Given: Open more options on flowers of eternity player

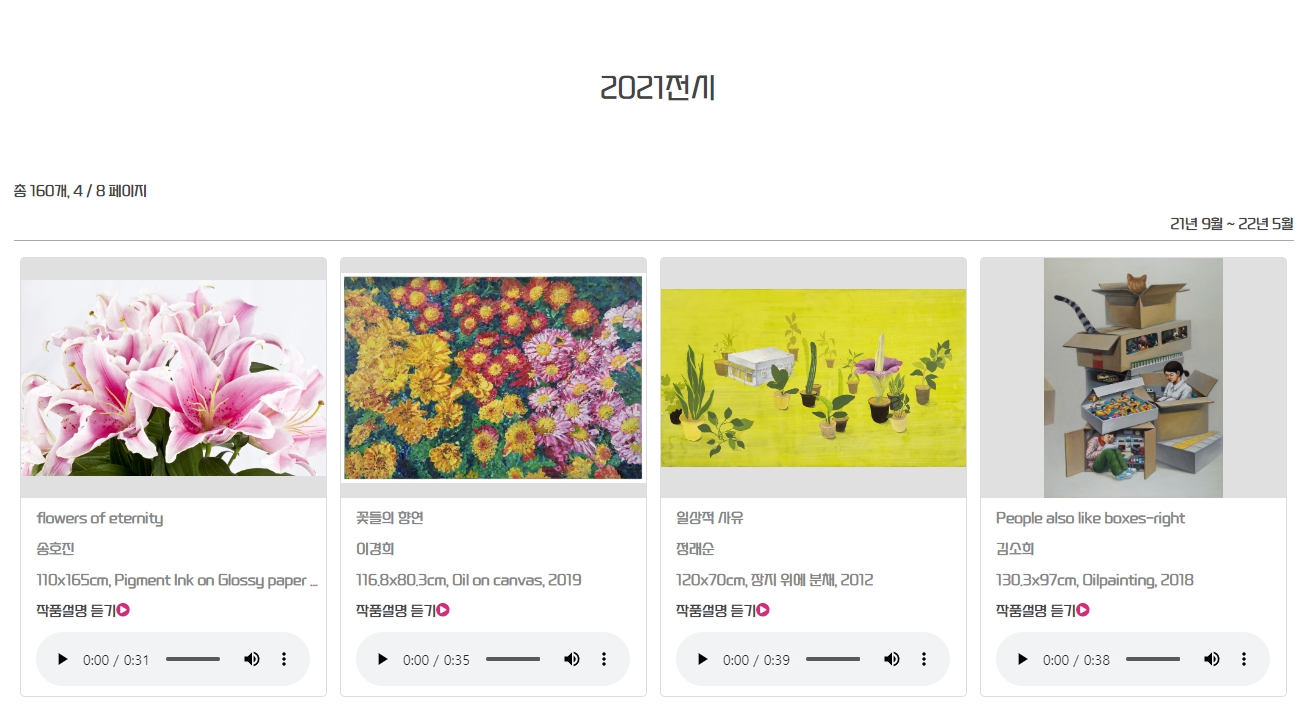Looking at the screenshot, I should click(284, 659).
